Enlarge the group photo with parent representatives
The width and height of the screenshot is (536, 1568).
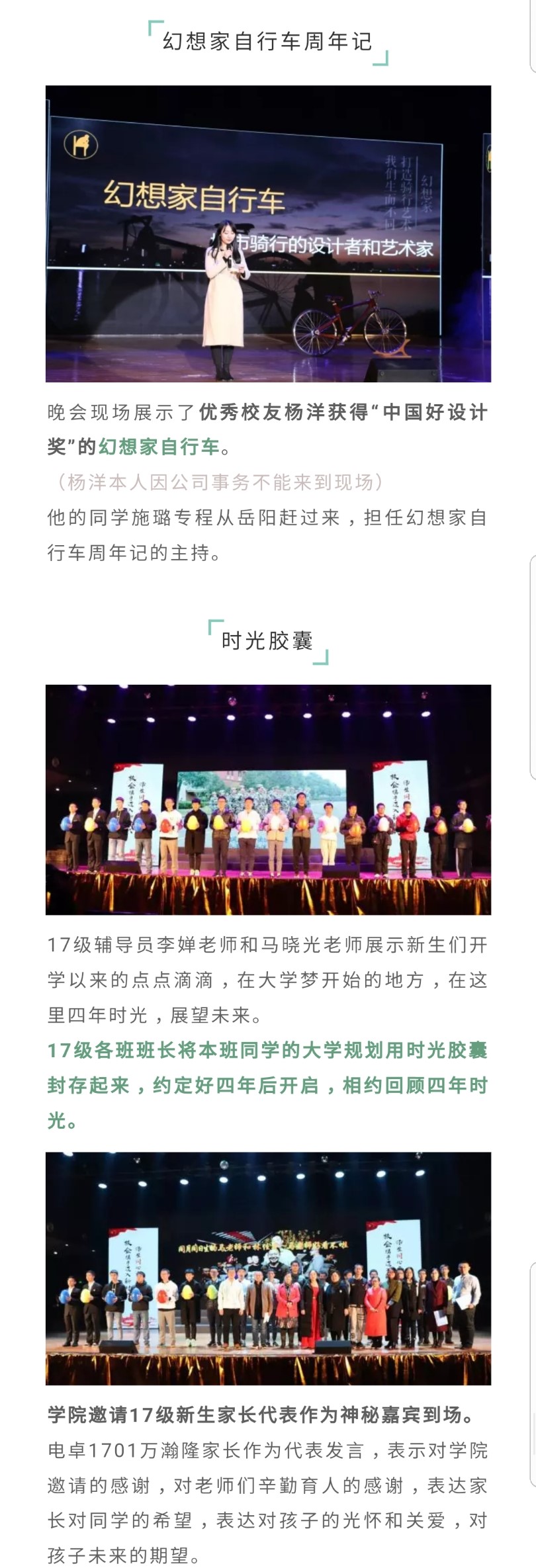(x=268, y=1268)
